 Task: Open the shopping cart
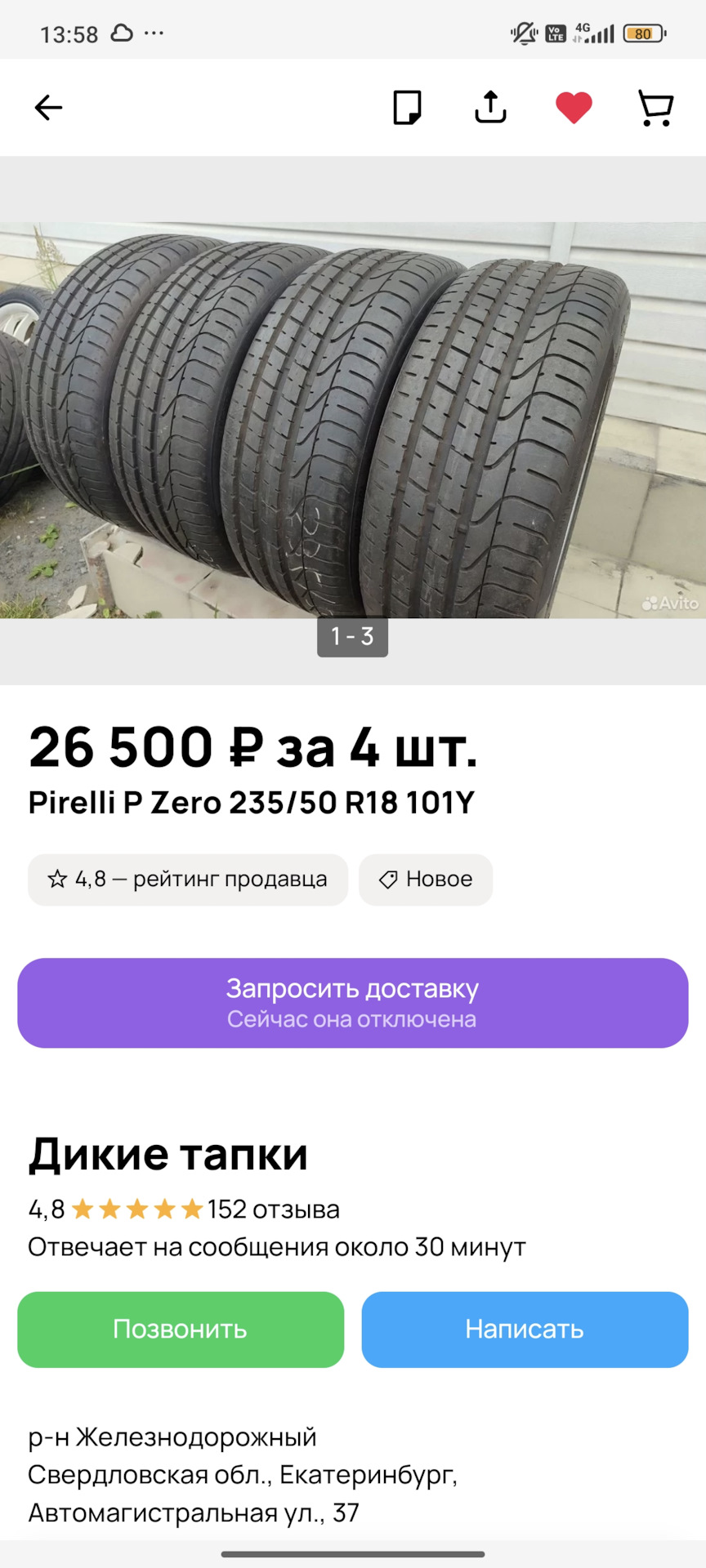click(655, 108)
